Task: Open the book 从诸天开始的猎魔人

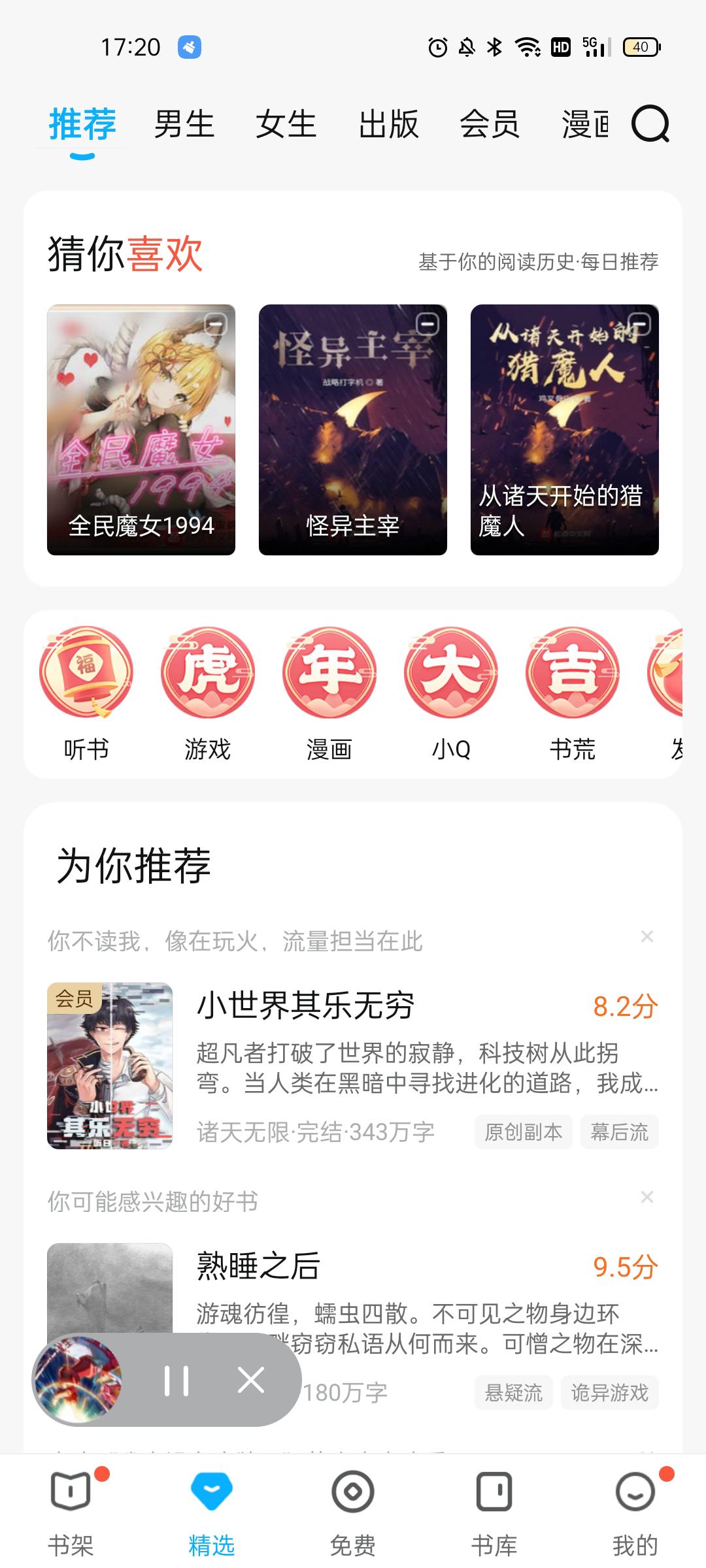Action: click(565, 429)
